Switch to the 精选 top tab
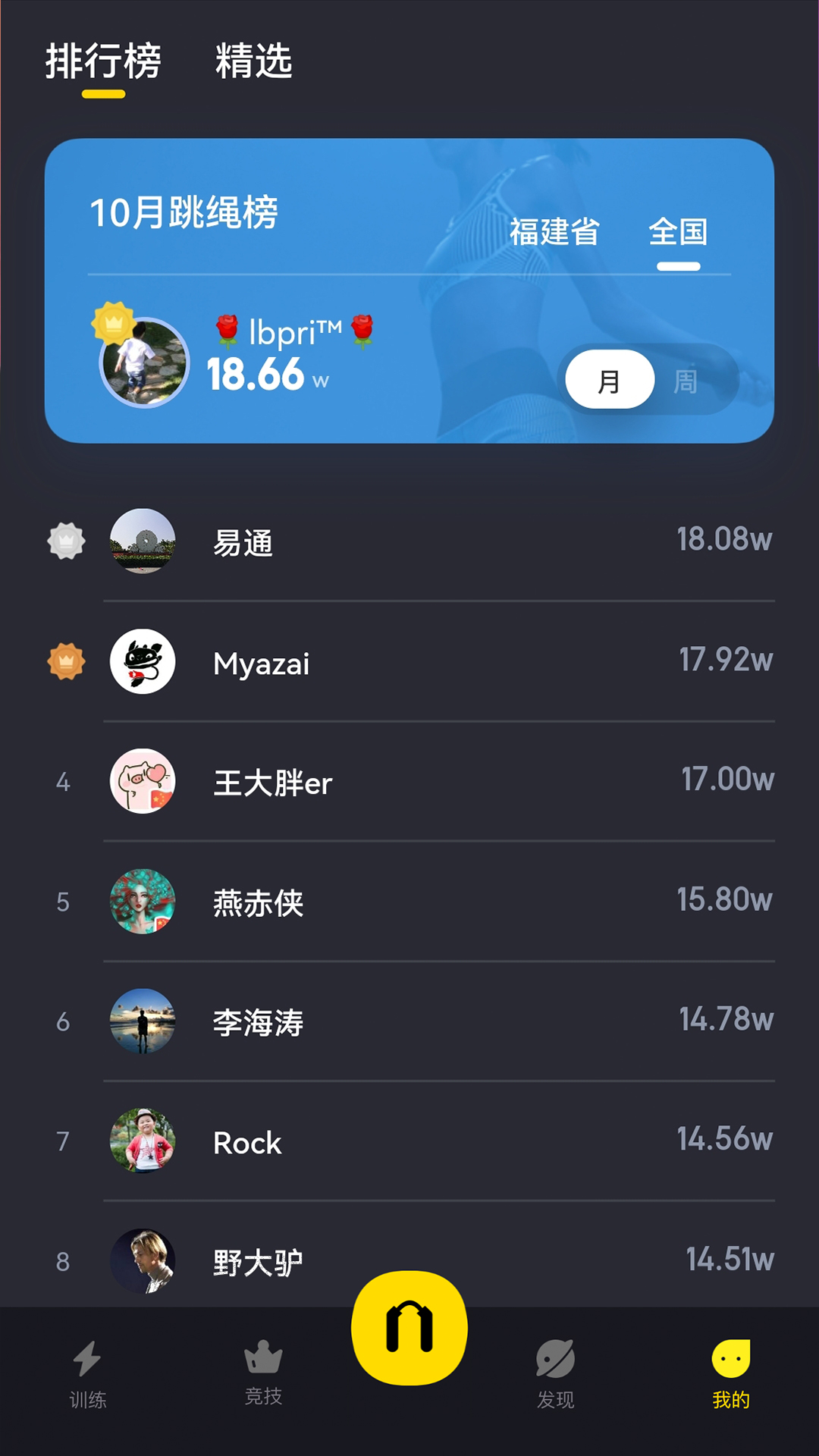 point(253,61)
